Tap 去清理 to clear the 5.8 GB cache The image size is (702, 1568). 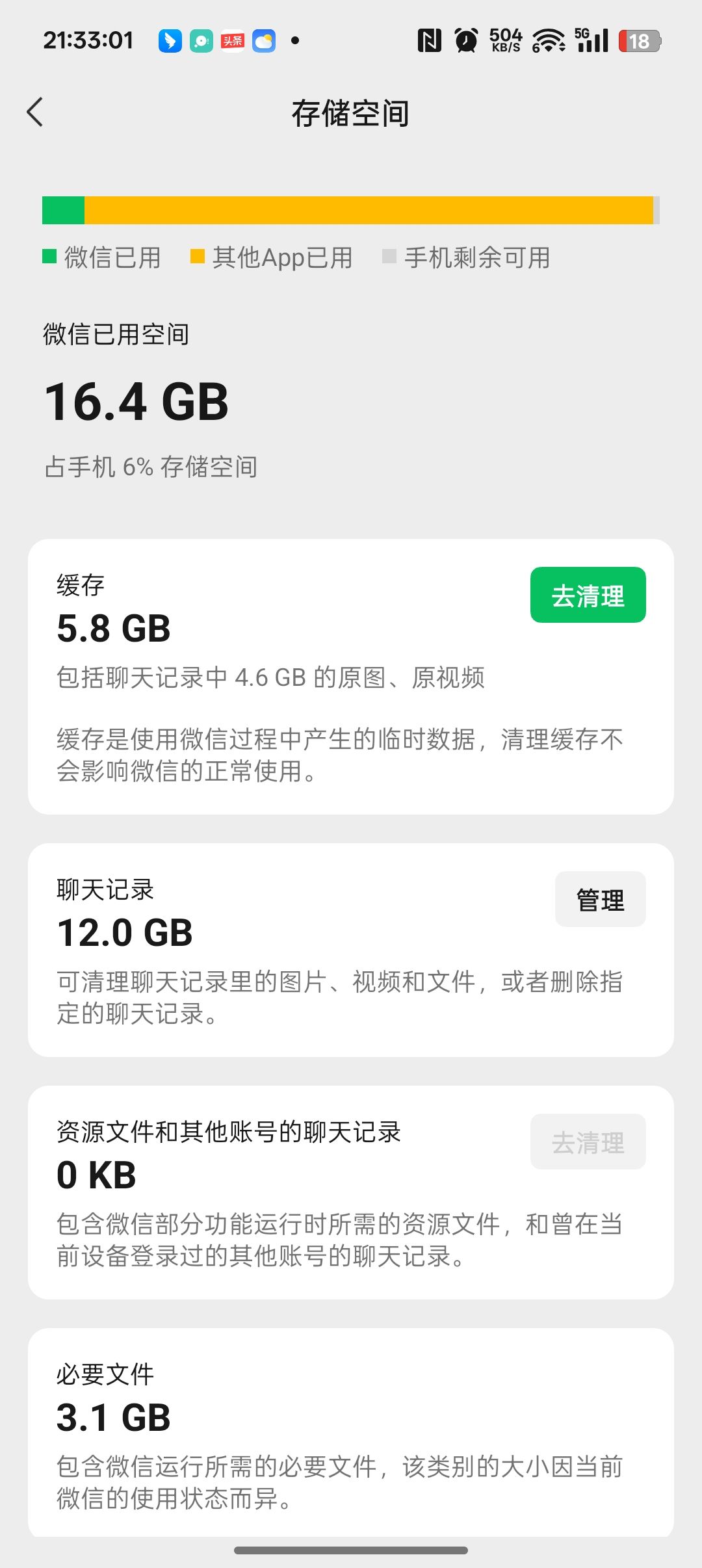pyautogui.click(x=588, y=595)
